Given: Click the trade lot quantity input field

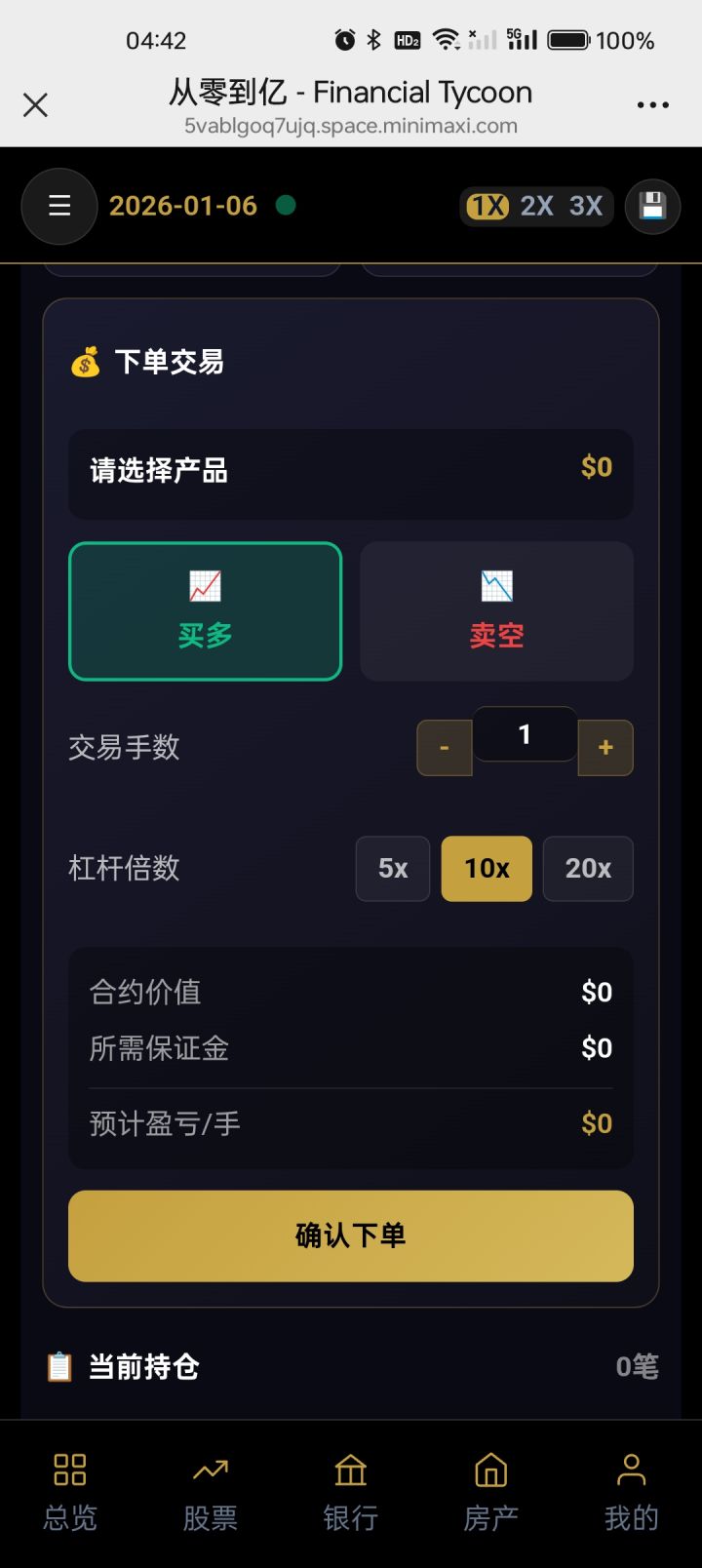Looking at the screenshot, I should click(x=525, y=735).
